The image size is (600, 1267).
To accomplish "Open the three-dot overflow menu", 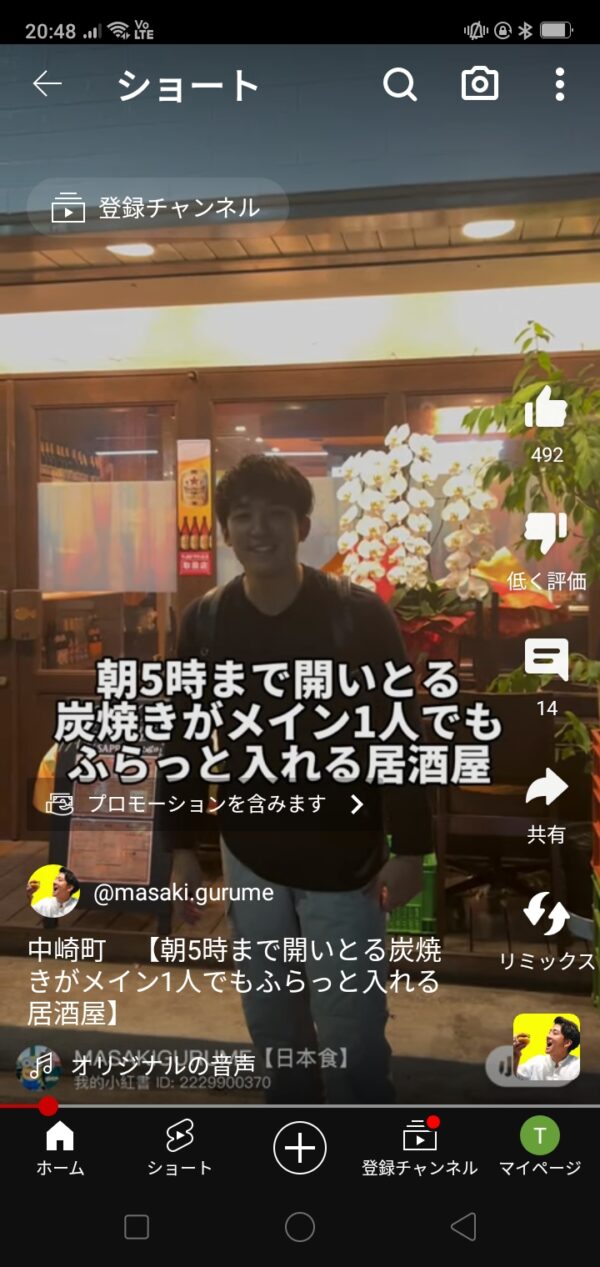I will (559, 85).
